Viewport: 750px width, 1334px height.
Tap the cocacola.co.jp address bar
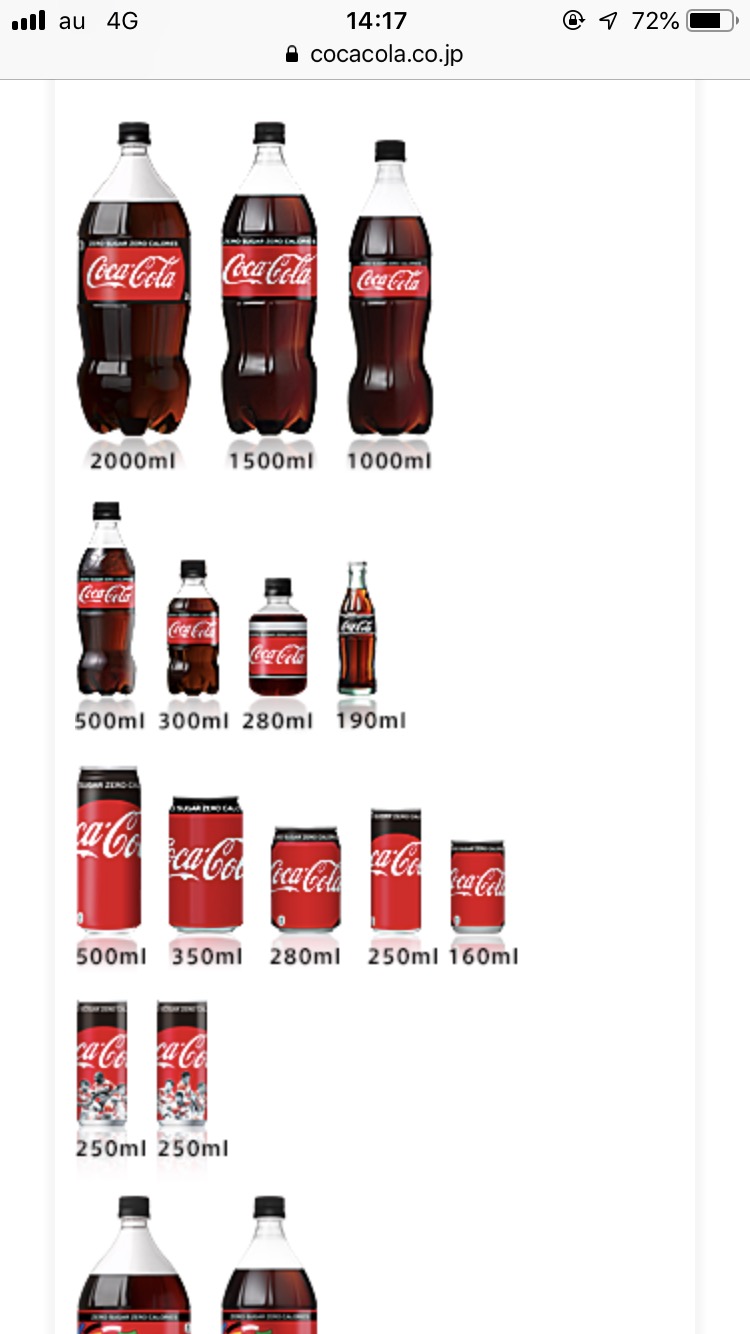[375, 54]
